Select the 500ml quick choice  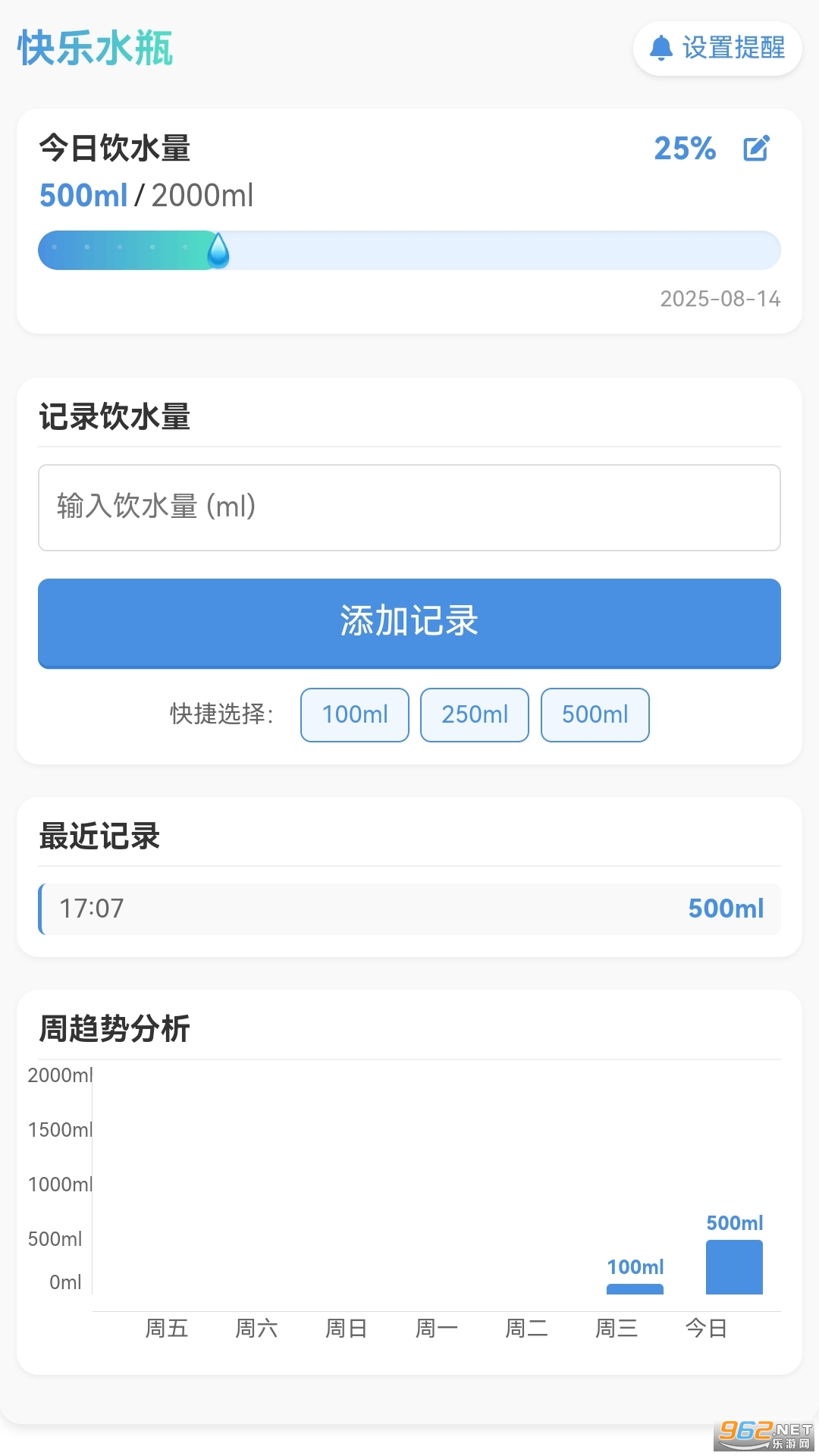[595, 714]
